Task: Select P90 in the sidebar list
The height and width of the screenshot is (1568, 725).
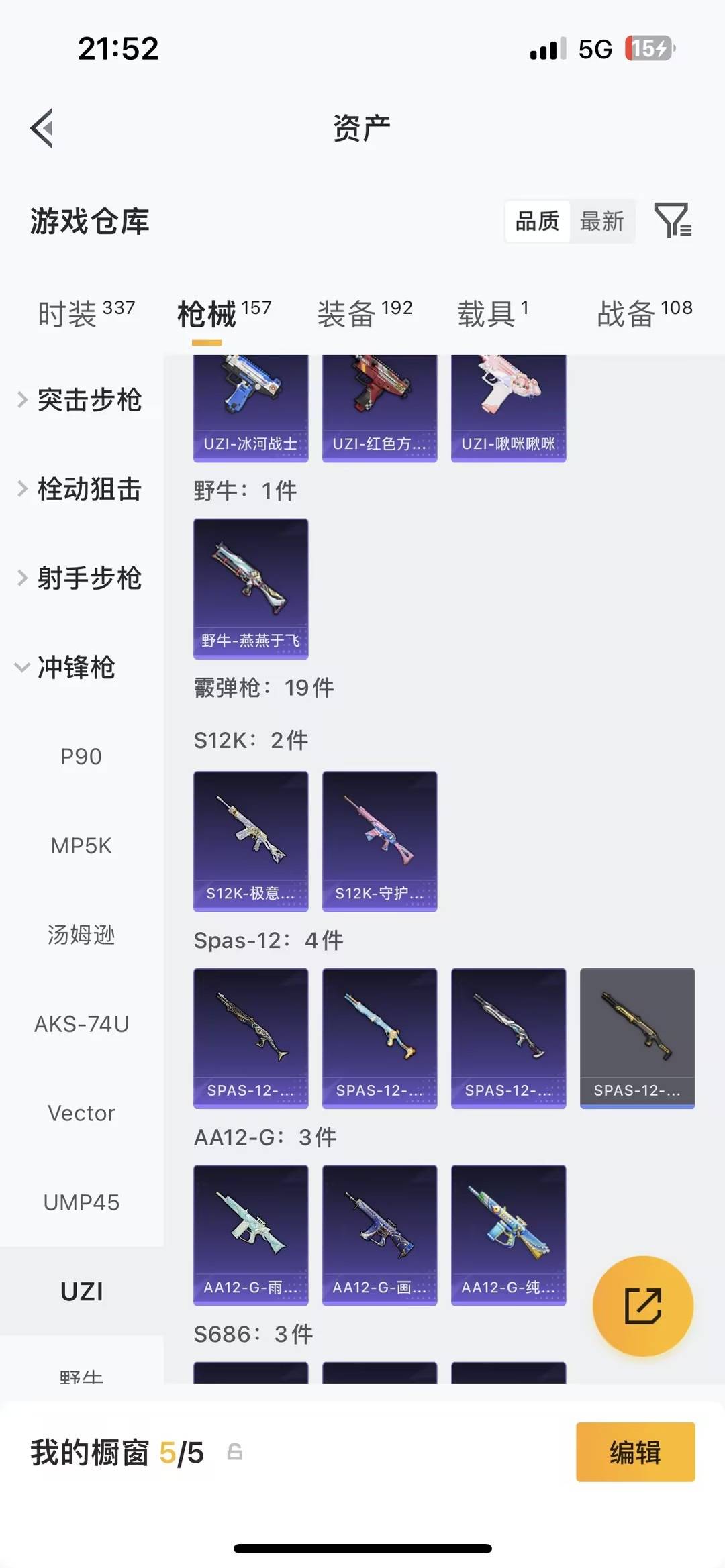Action: (82, 756)
